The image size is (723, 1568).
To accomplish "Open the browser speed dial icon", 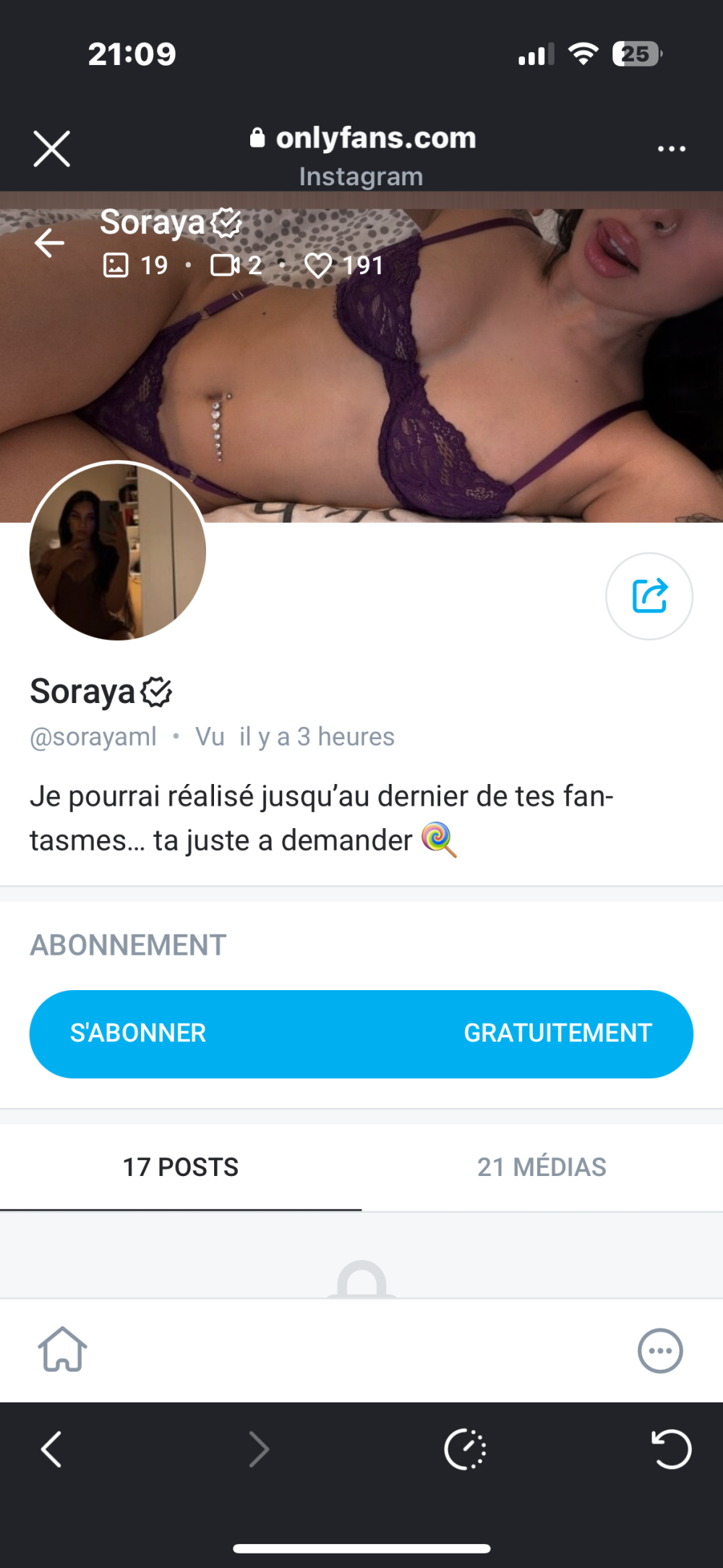I will coord(465,1449).
